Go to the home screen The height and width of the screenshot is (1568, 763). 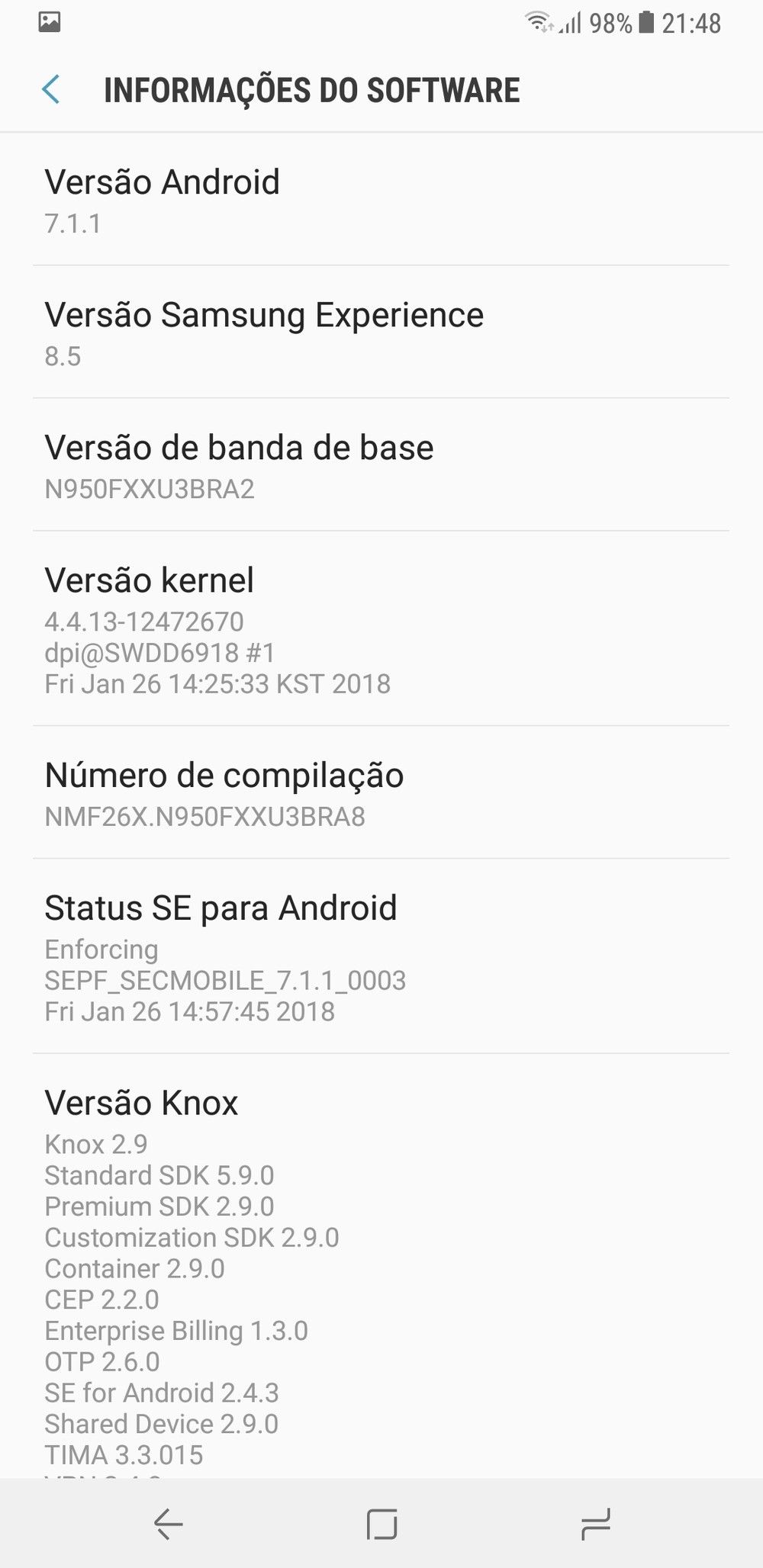coord(381,1524)
